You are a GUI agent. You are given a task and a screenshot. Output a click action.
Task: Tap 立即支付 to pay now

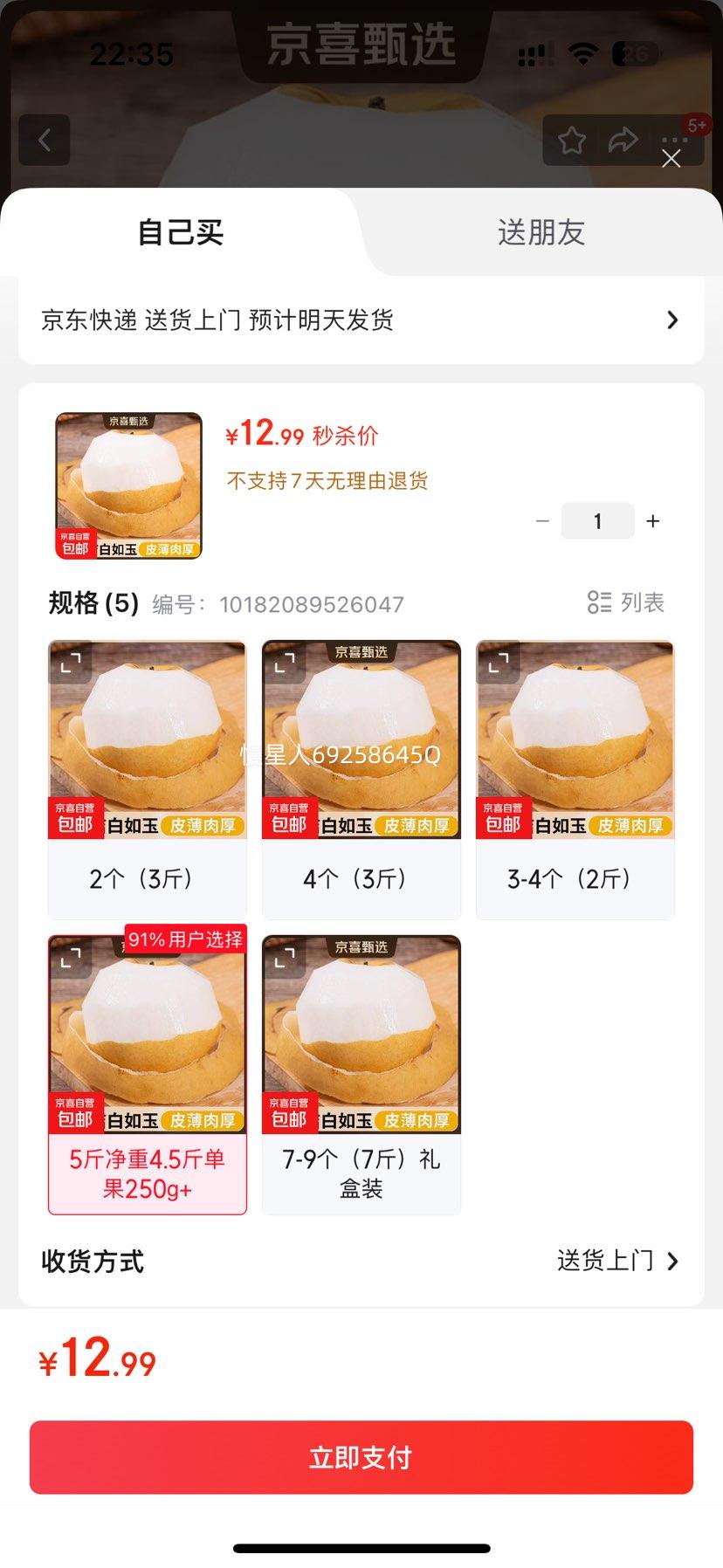361,1457
